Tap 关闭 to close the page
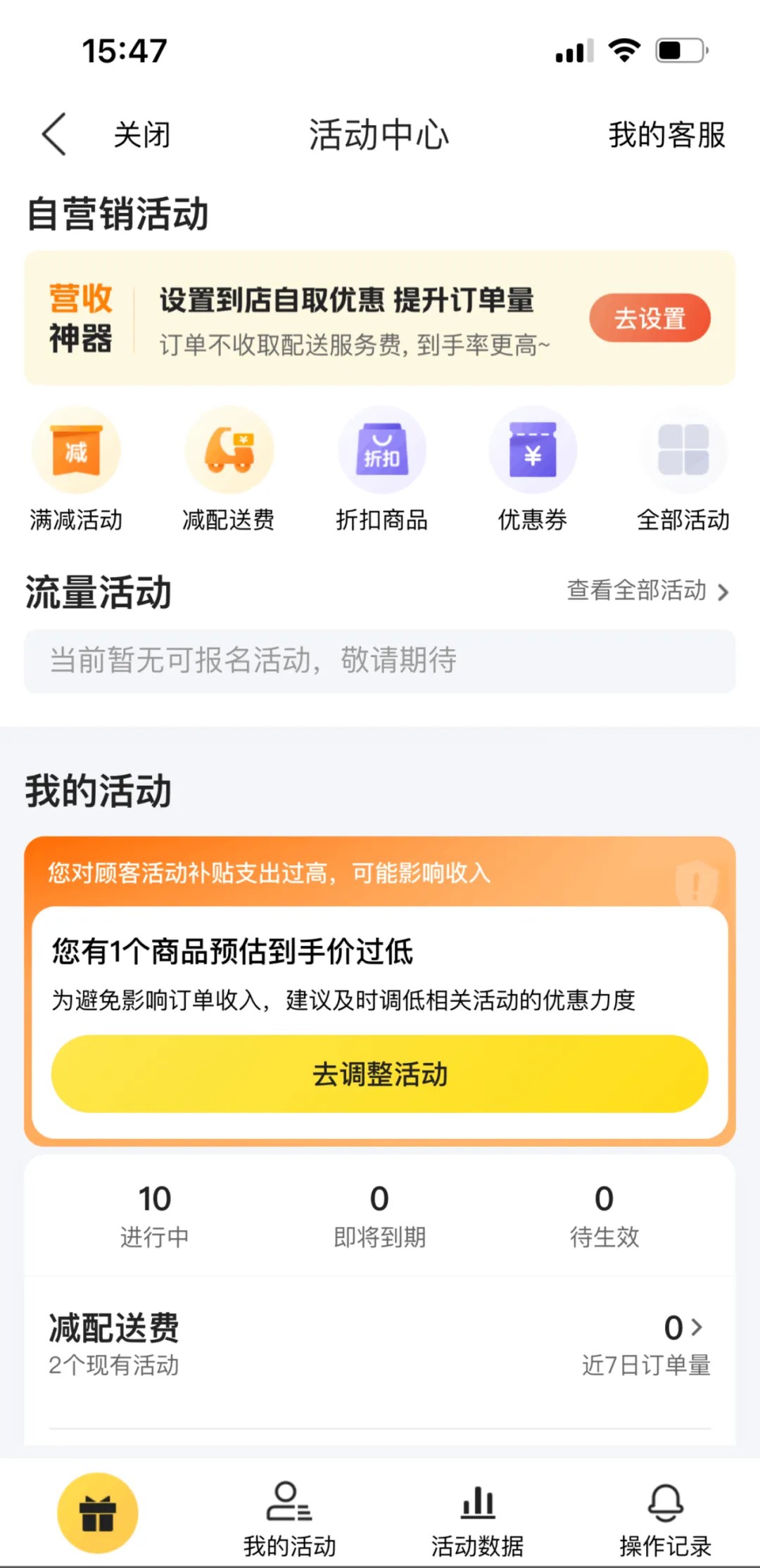Image resolution: width=760 pixels, height=1568 pixels. [x=142, y=134]
